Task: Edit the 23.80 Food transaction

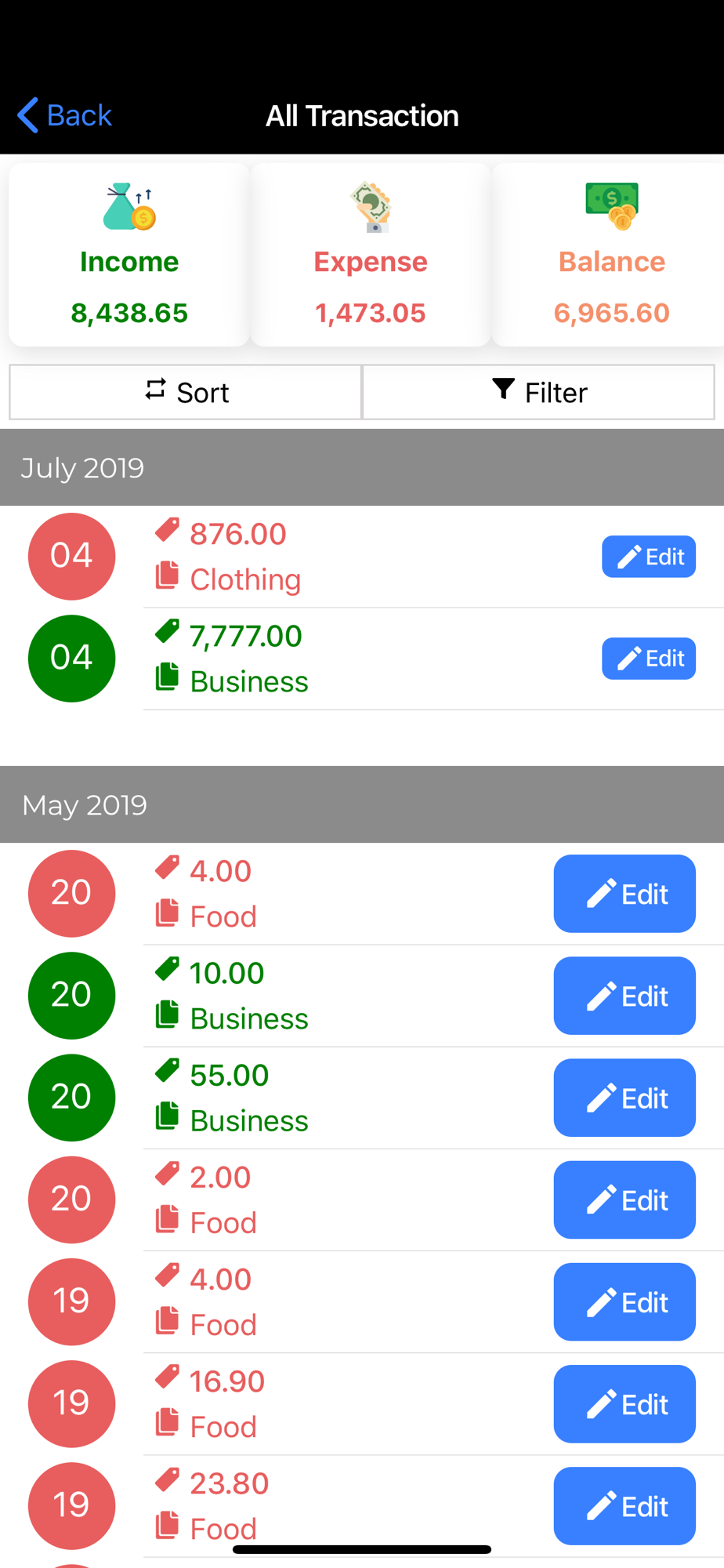Action: 624,1506
